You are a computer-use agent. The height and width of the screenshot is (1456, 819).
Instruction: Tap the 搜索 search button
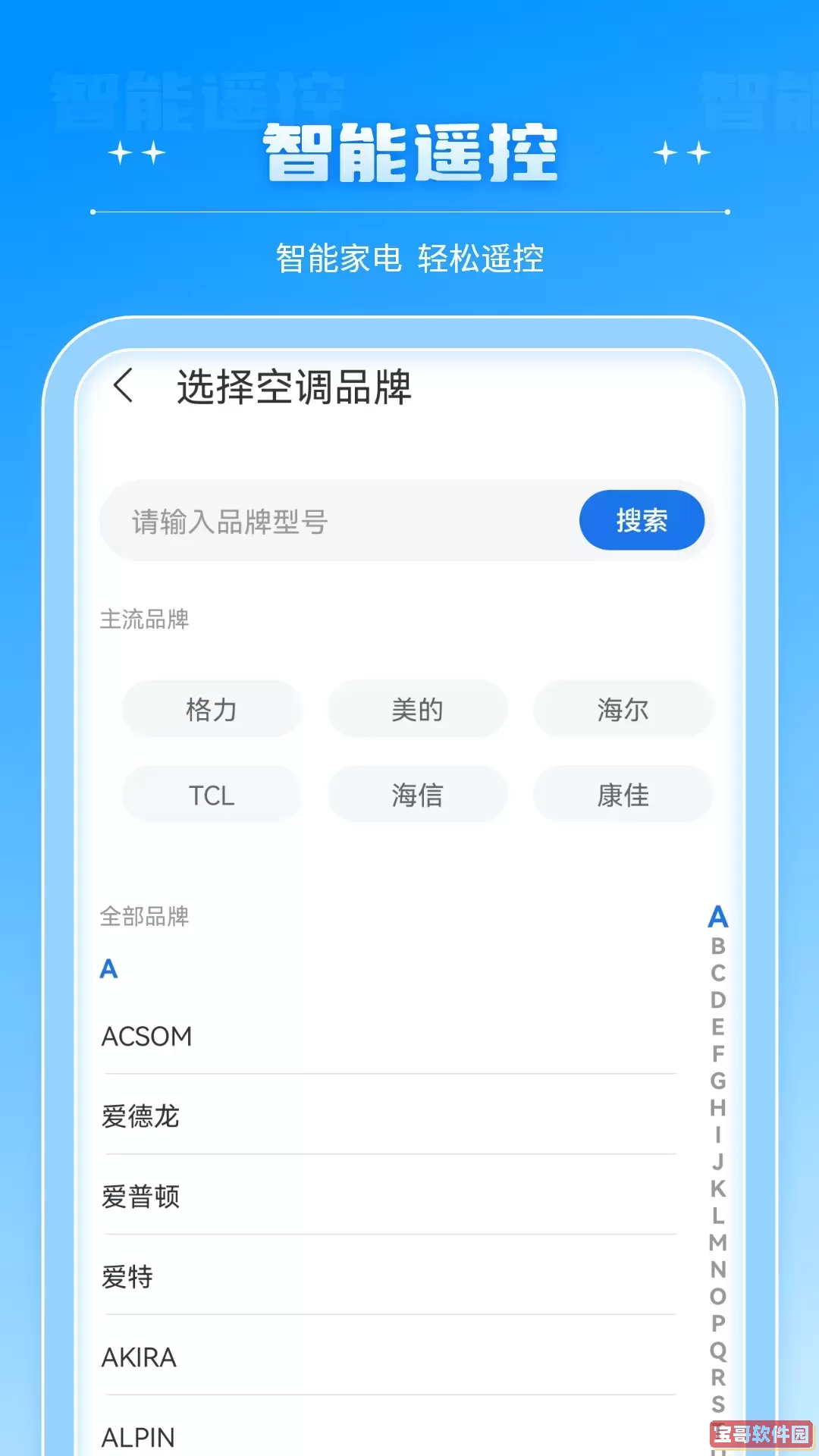pyautogui.click(x=642, y=520)
